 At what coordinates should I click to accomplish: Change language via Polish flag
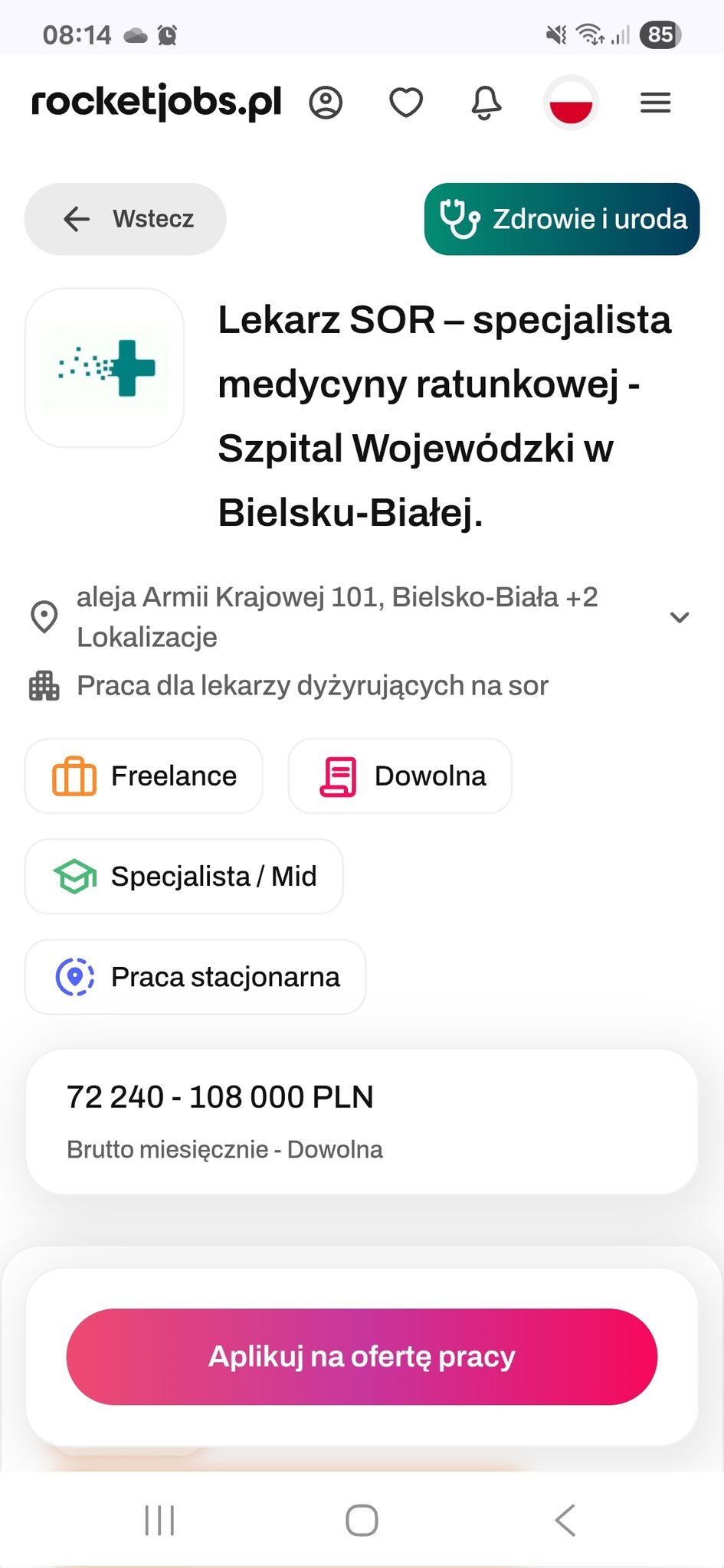[571, 103]
